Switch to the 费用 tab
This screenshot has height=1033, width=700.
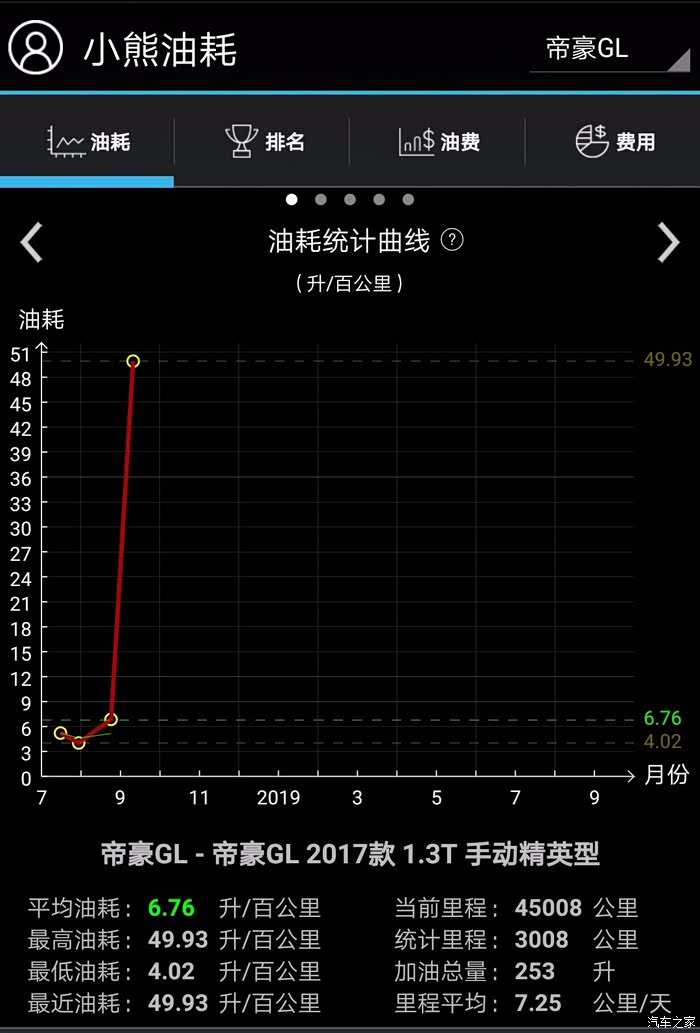[614, 142]
